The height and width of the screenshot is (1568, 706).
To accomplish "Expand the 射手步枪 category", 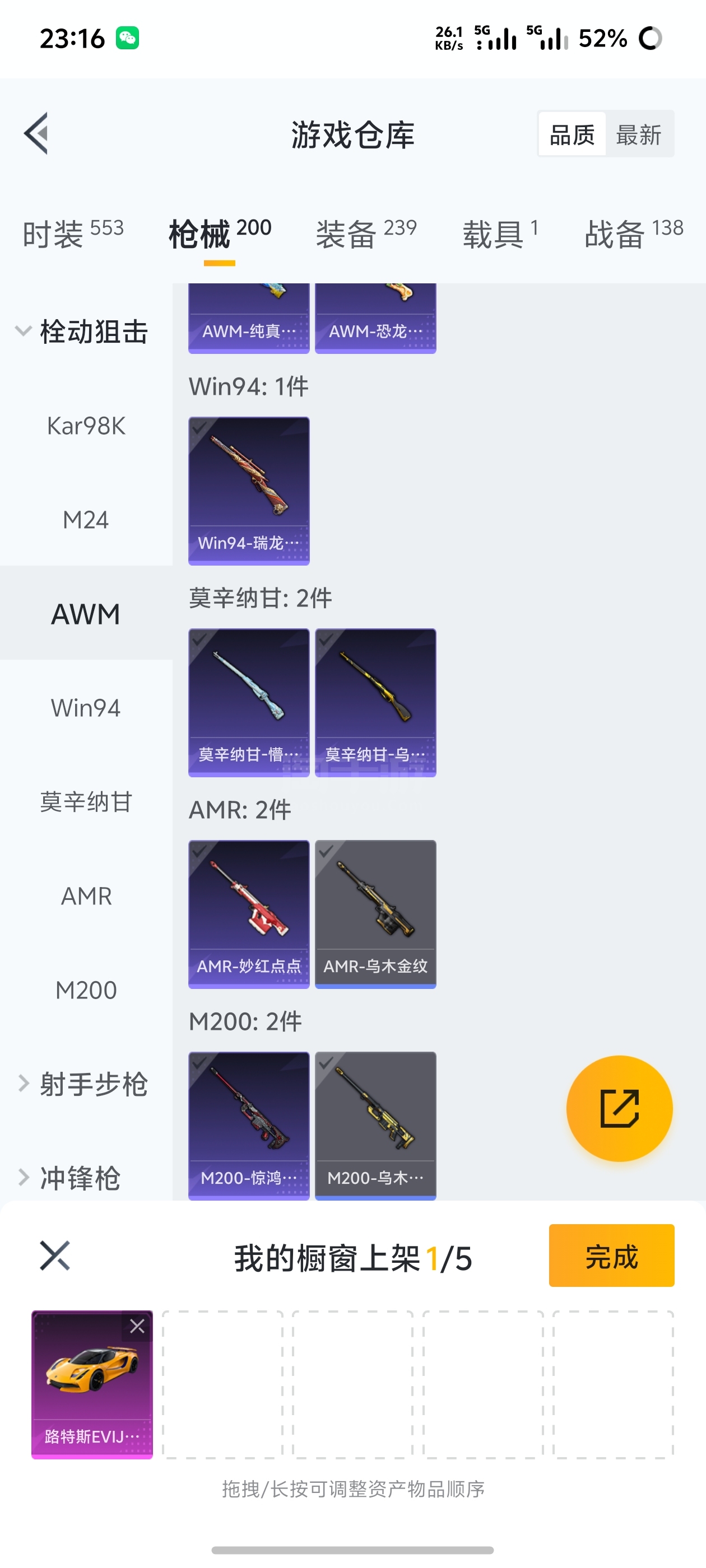I will pyautogui.click(x=82, y=1084).
